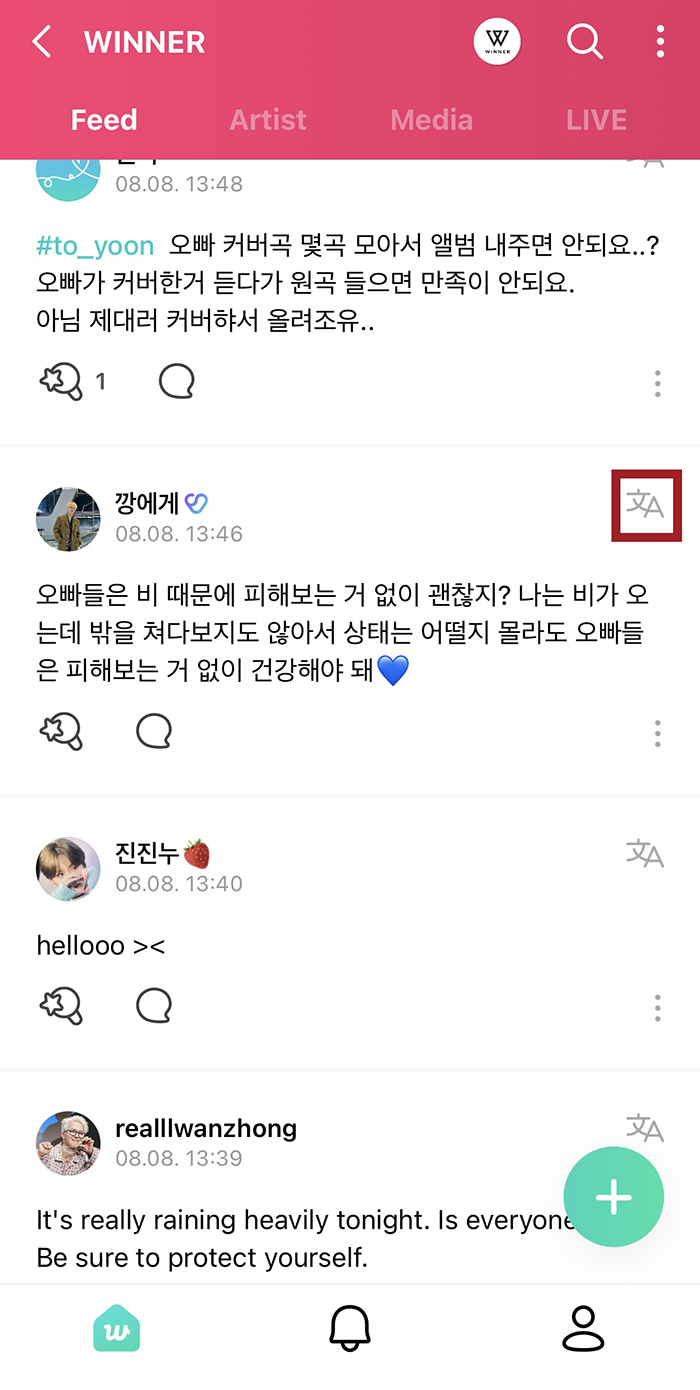Open the notifications bell
Image resolution: width=700 pixels, height=1390 pixels.
point(350,1328)
